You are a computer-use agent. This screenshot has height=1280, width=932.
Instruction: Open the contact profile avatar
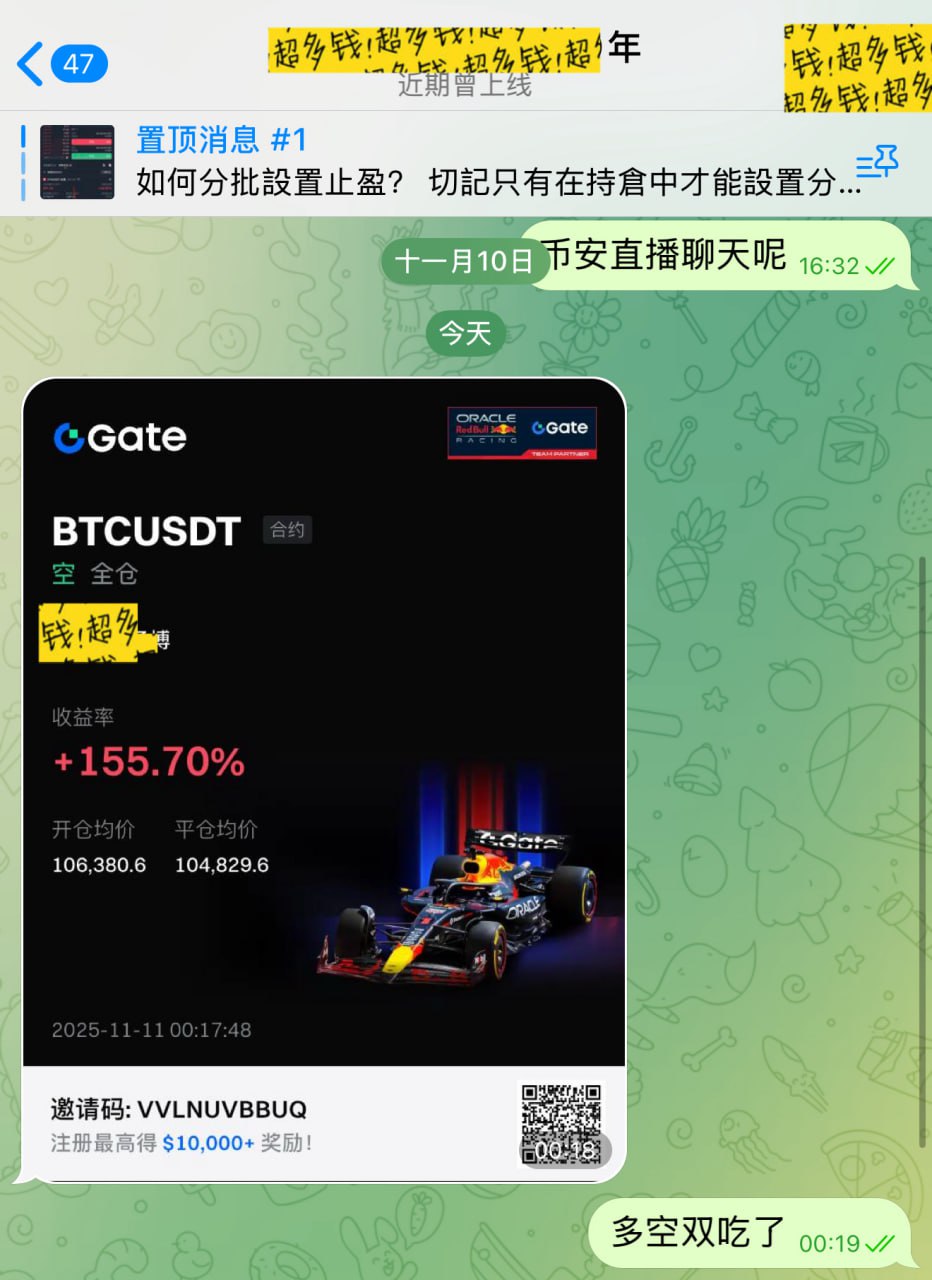(x=858, y=66)
